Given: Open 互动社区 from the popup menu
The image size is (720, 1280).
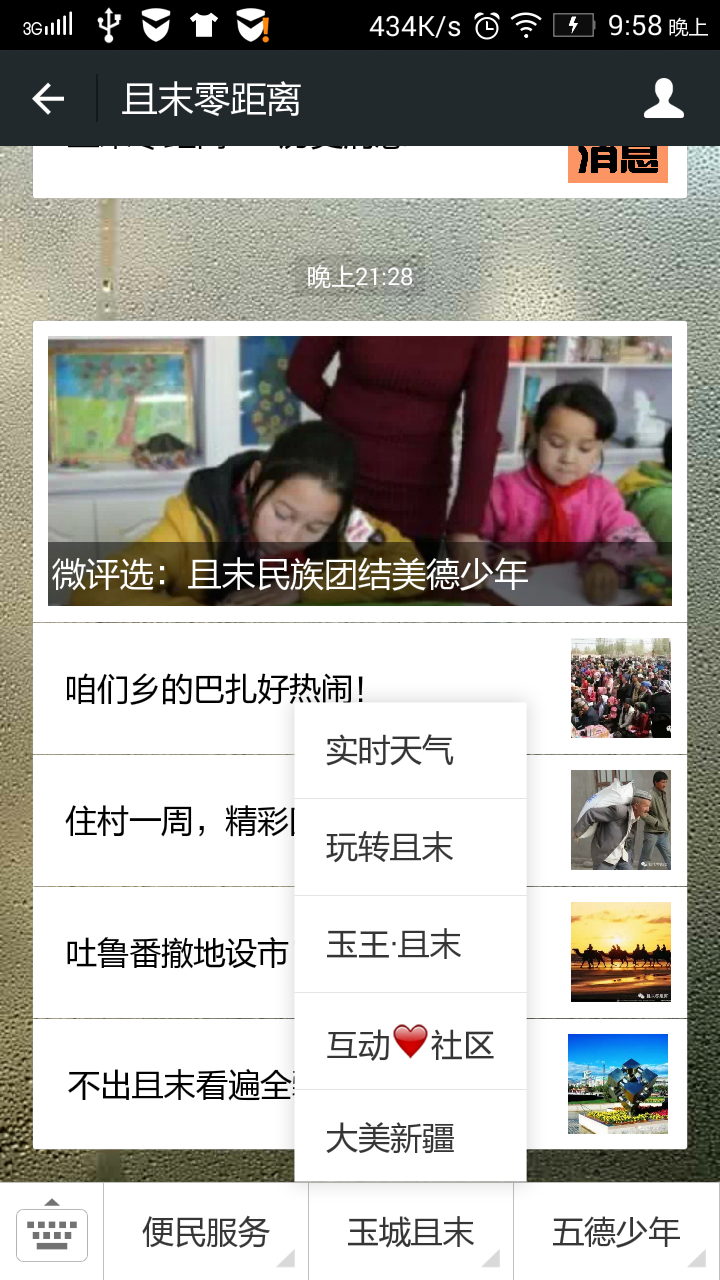Looking at the screenshot, I should [410, 1043].
